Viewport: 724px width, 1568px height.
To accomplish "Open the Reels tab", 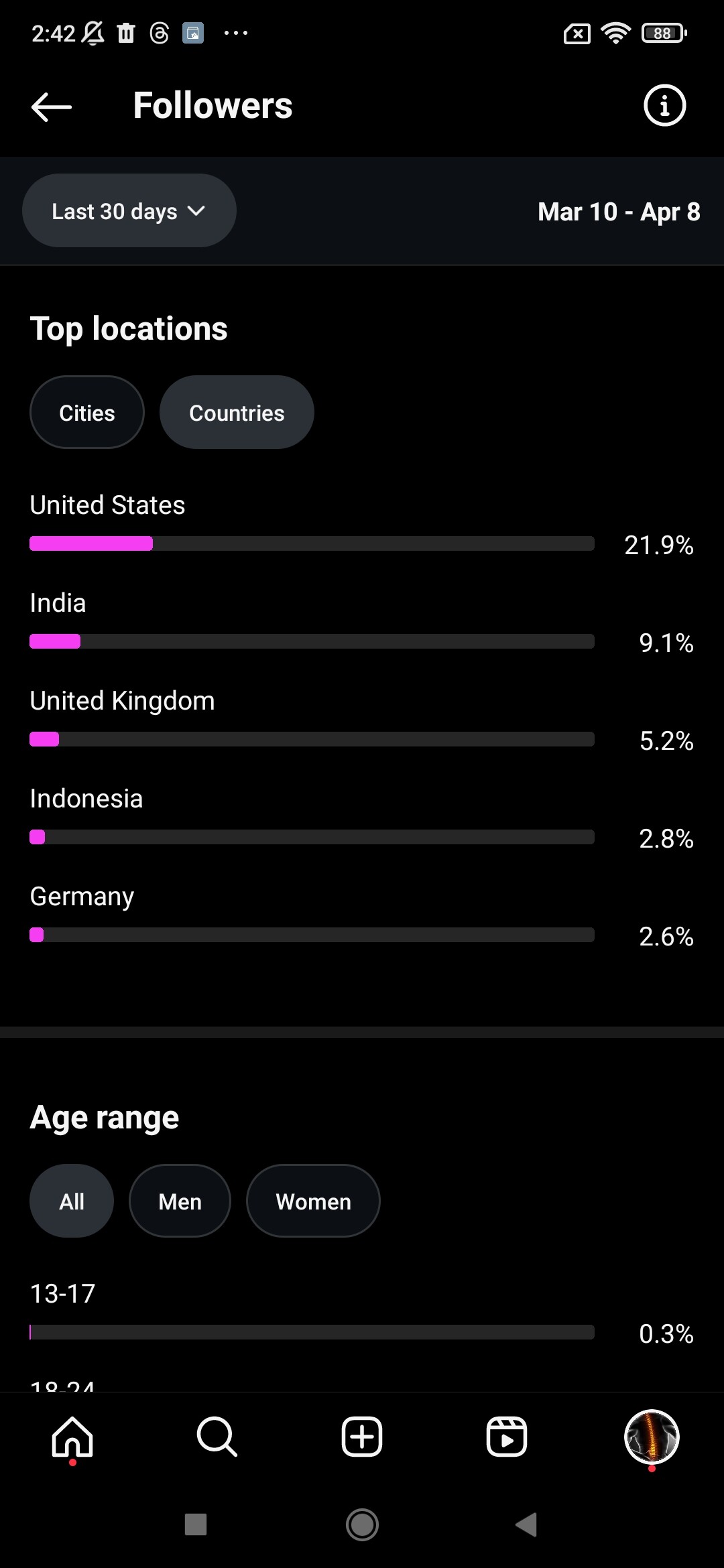I will click(x=506, y=1437).
